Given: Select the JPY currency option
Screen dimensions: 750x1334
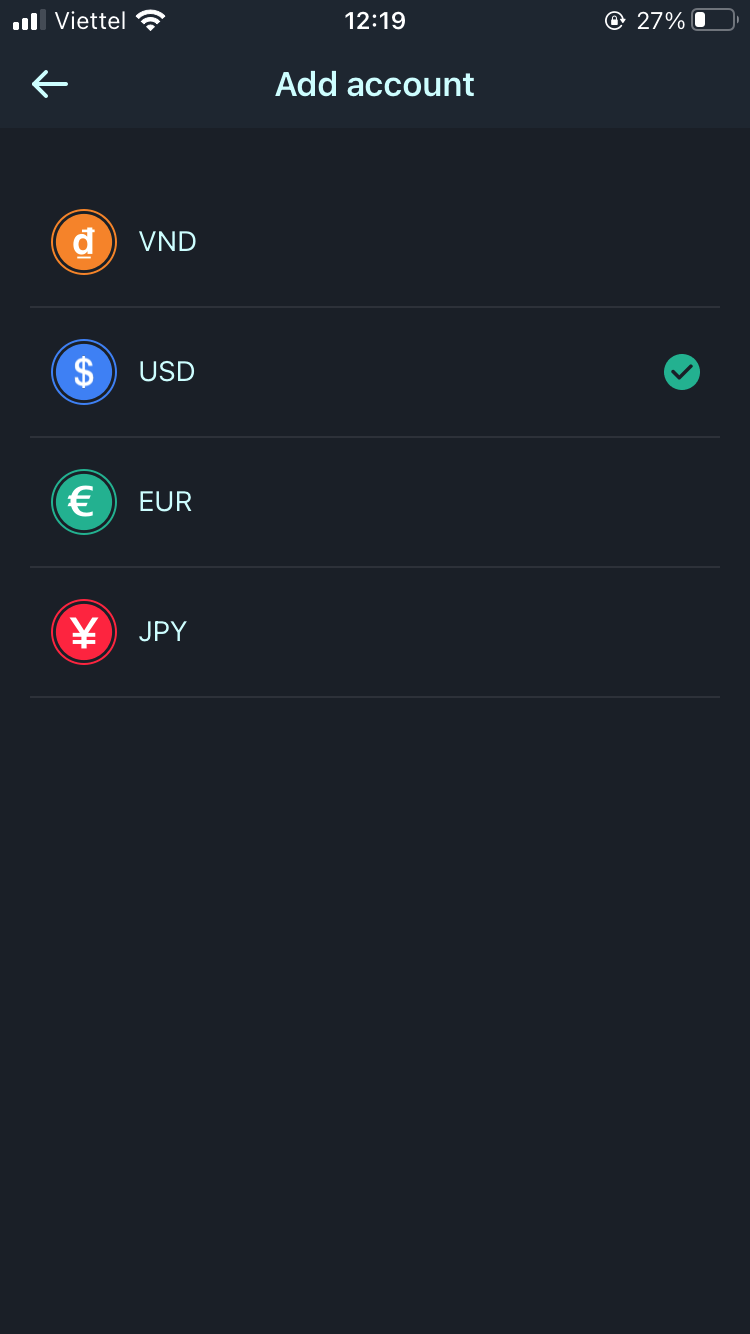Looking at the screenshot, I should 375,632.
